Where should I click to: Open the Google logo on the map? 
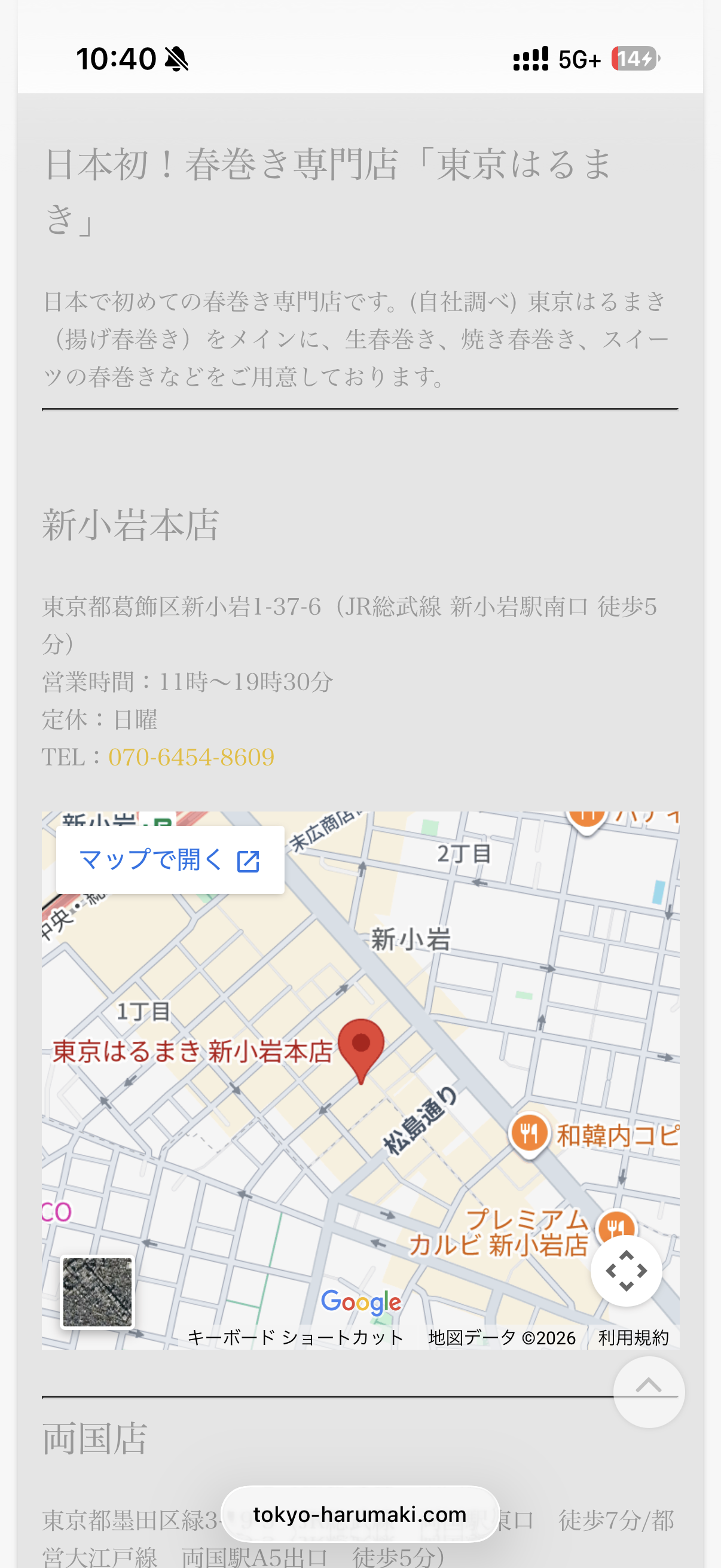361,1301
